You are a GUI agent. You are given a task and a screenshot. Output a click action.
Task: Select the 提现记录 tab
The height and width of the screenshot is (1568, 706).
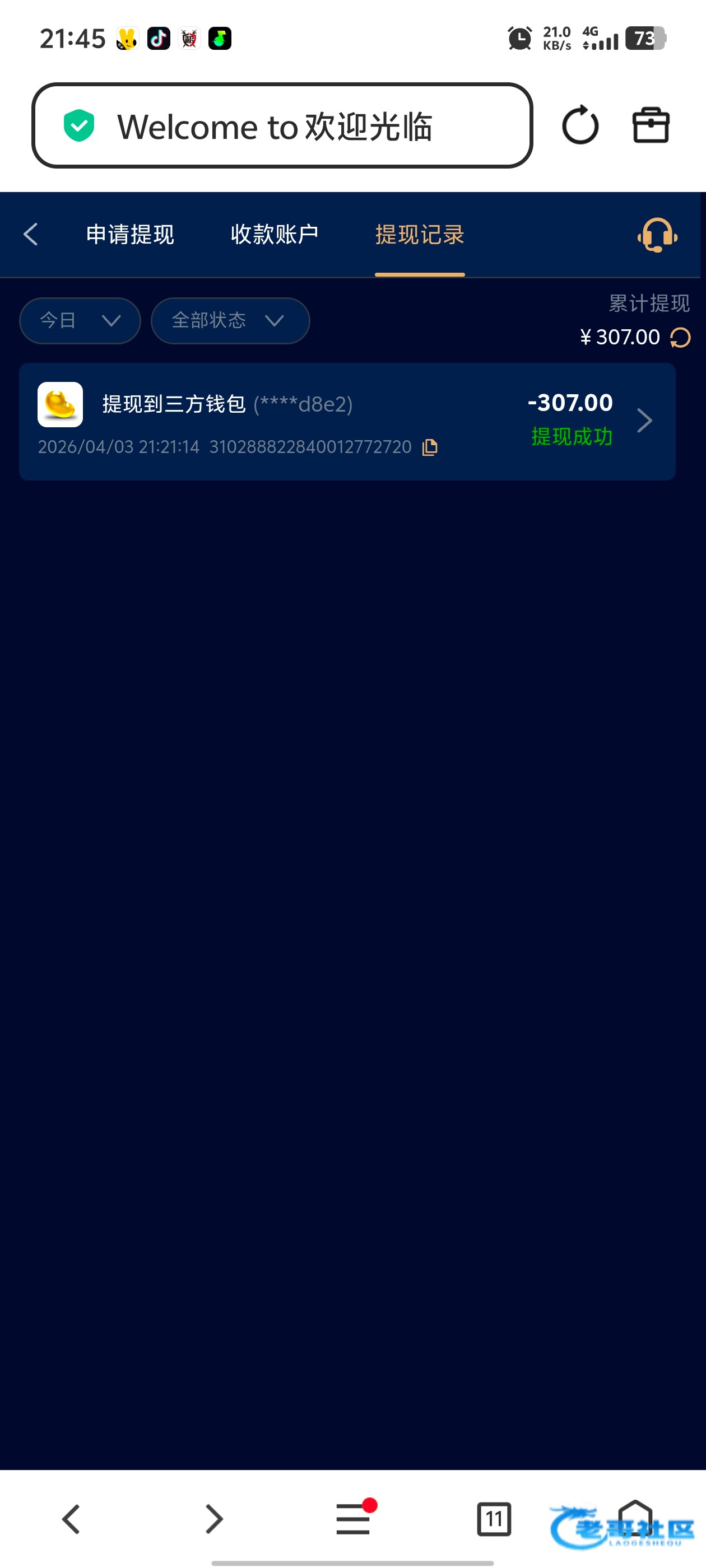pyautogui.click(x=420, y=234)
